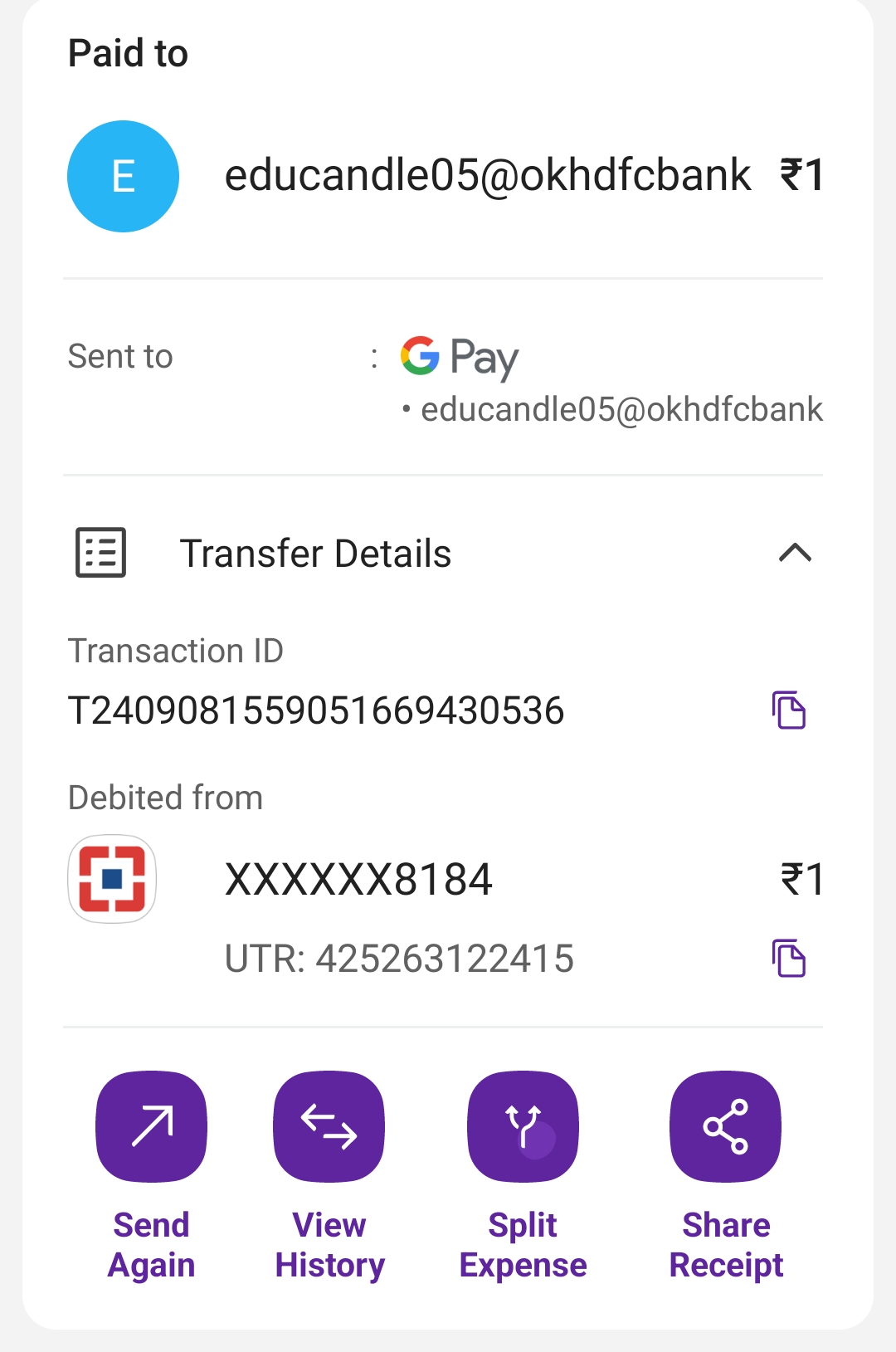Copy the UTR number
896x1352 pixels.
[x=789, y=959]
